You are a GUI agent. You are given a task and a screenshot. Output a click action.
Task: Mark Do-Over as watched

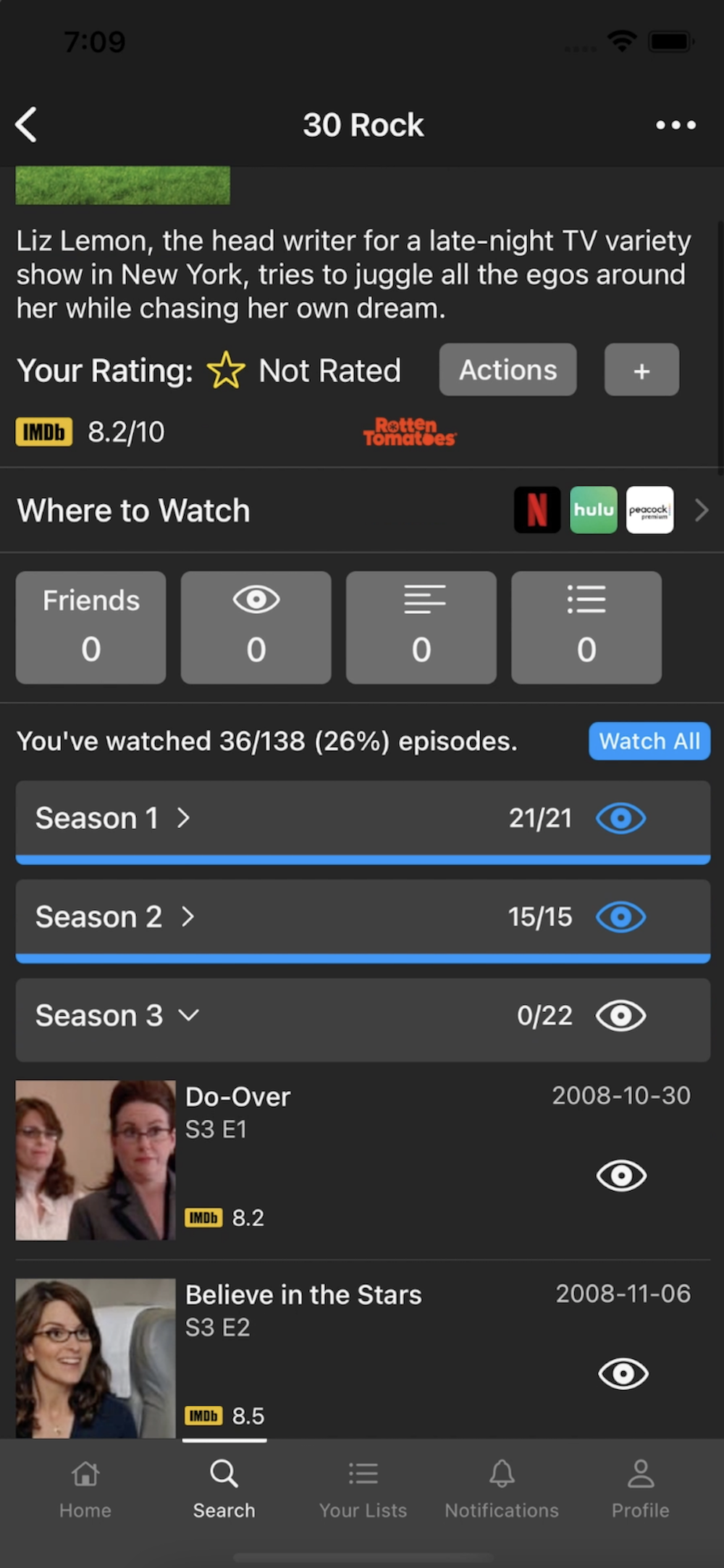(x=621, y=1175)
